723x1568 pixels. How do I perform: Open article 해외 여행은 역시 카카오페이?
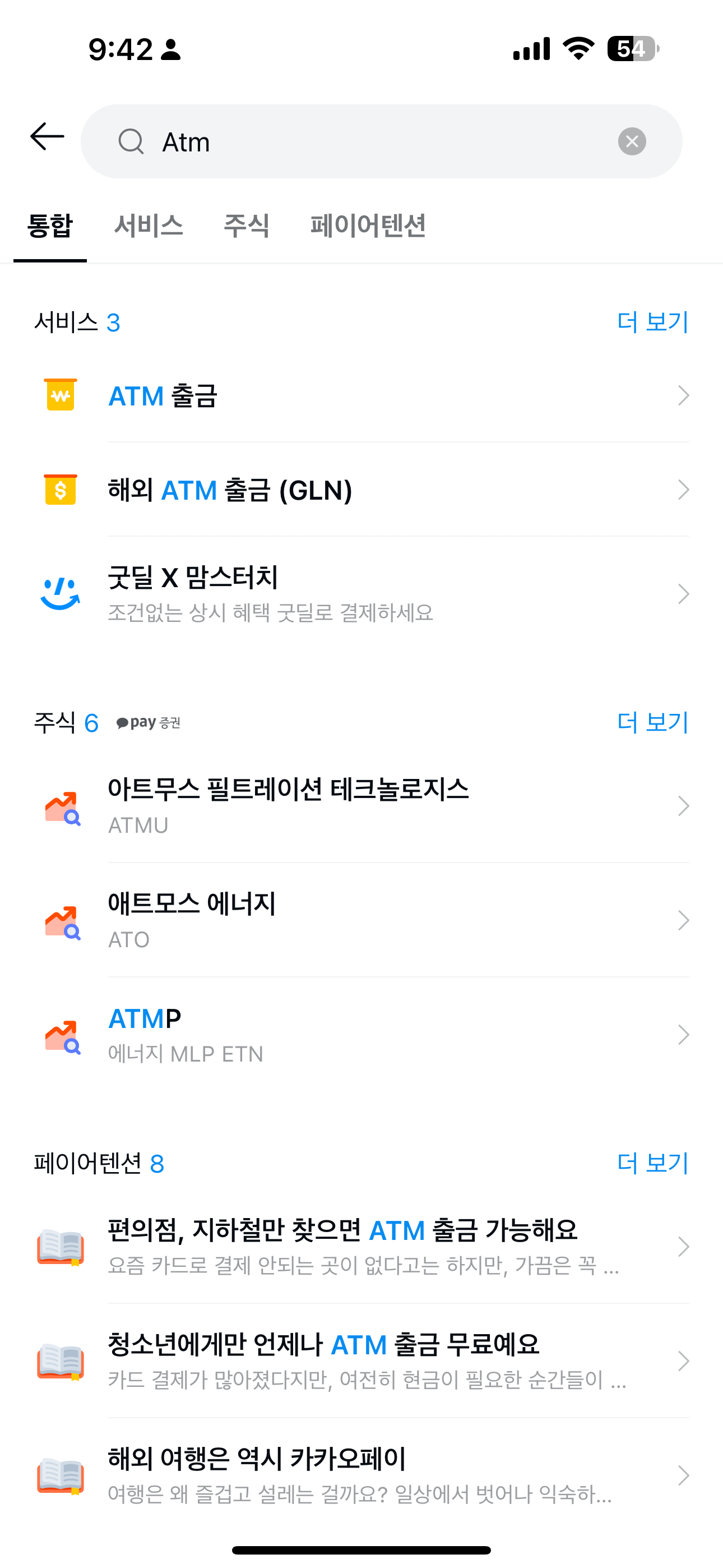click(x=361, y=1475)
